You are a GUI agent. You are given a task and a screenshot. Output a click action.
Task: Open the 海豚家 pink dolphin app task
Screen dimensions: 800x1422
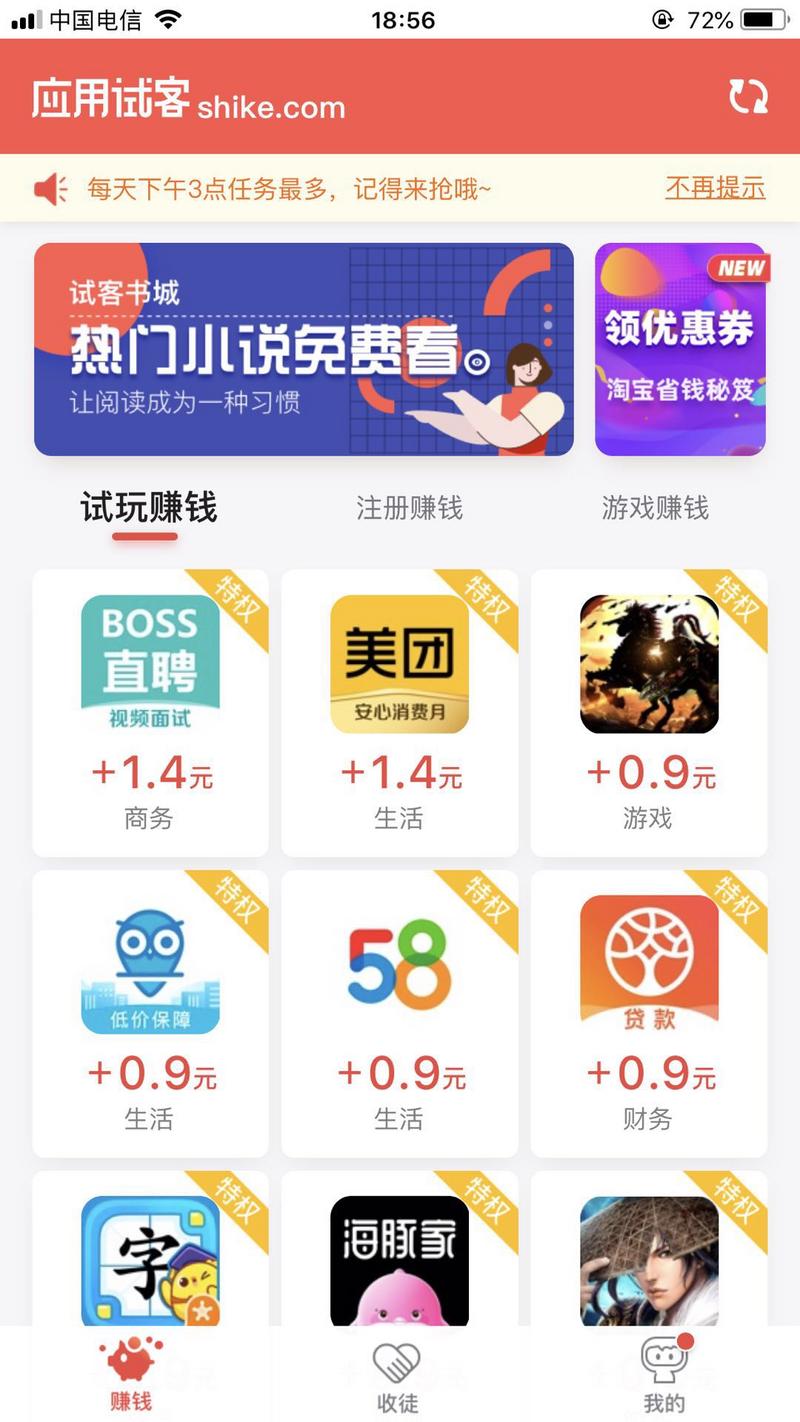400,1258
